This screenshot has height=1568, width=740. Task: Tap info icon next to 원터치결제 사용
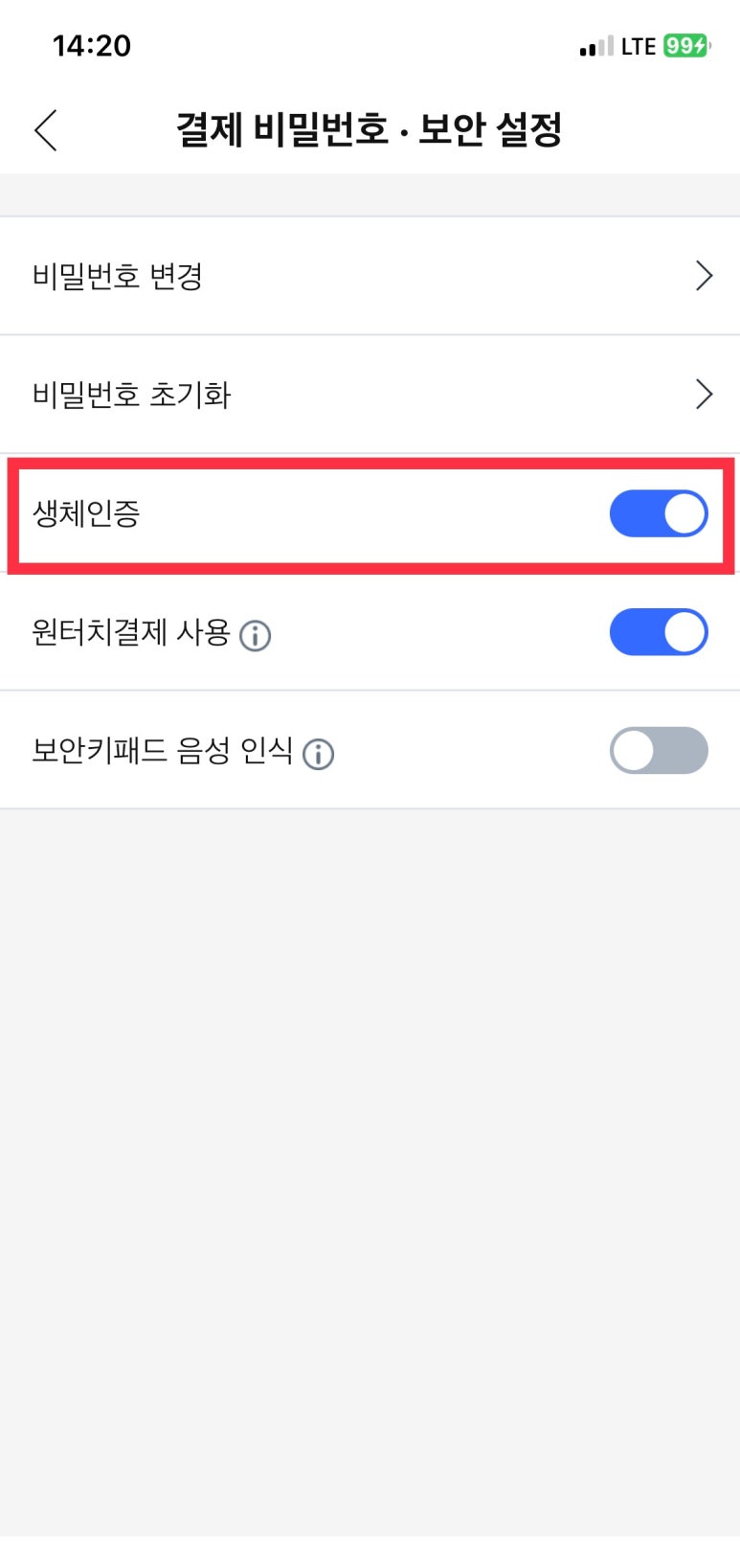(255, 635)
